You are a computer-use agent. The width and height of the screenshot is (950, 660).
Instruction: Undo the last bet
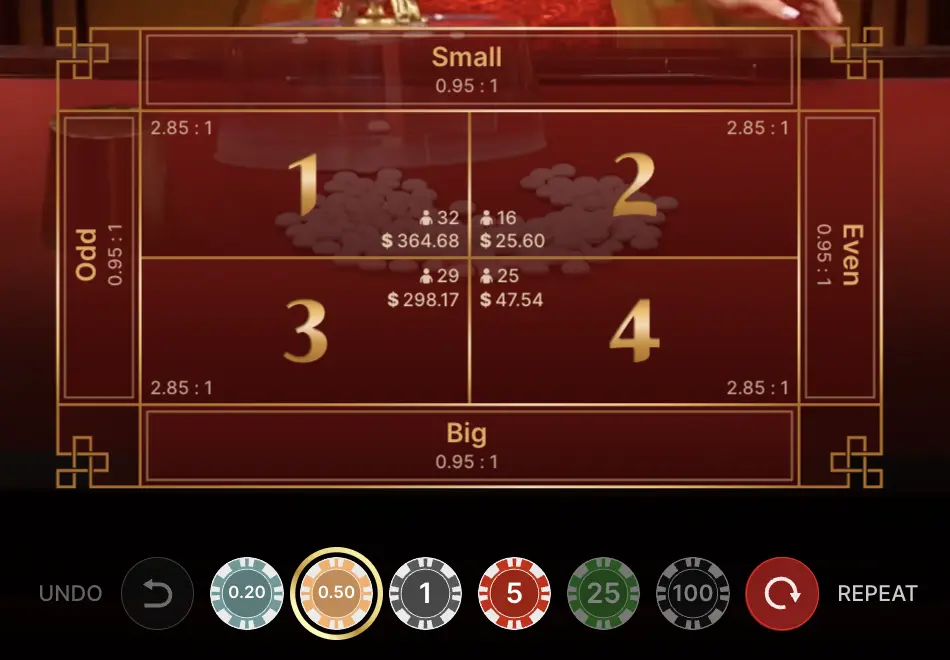click(157, 593)
